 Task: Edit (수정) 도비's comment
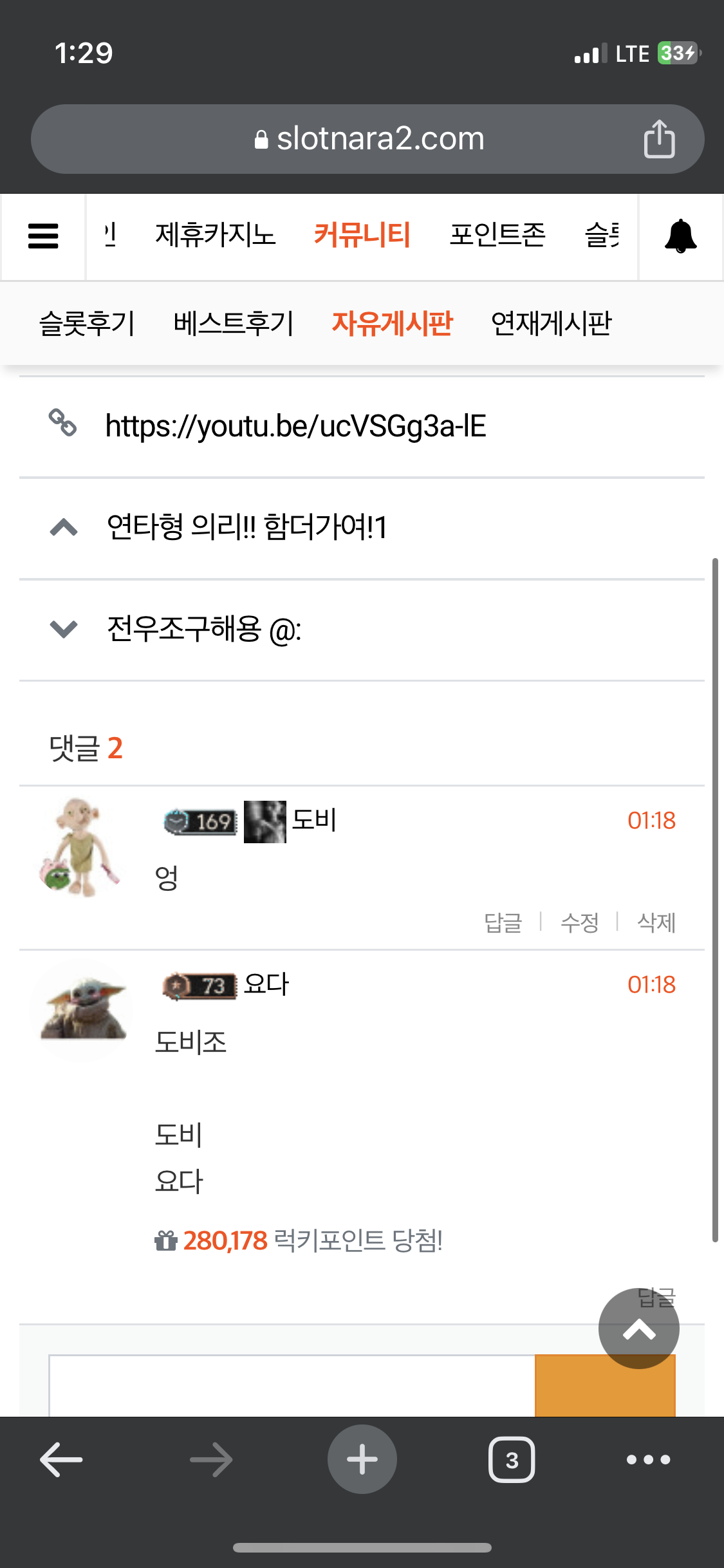(x=579, y=922)
